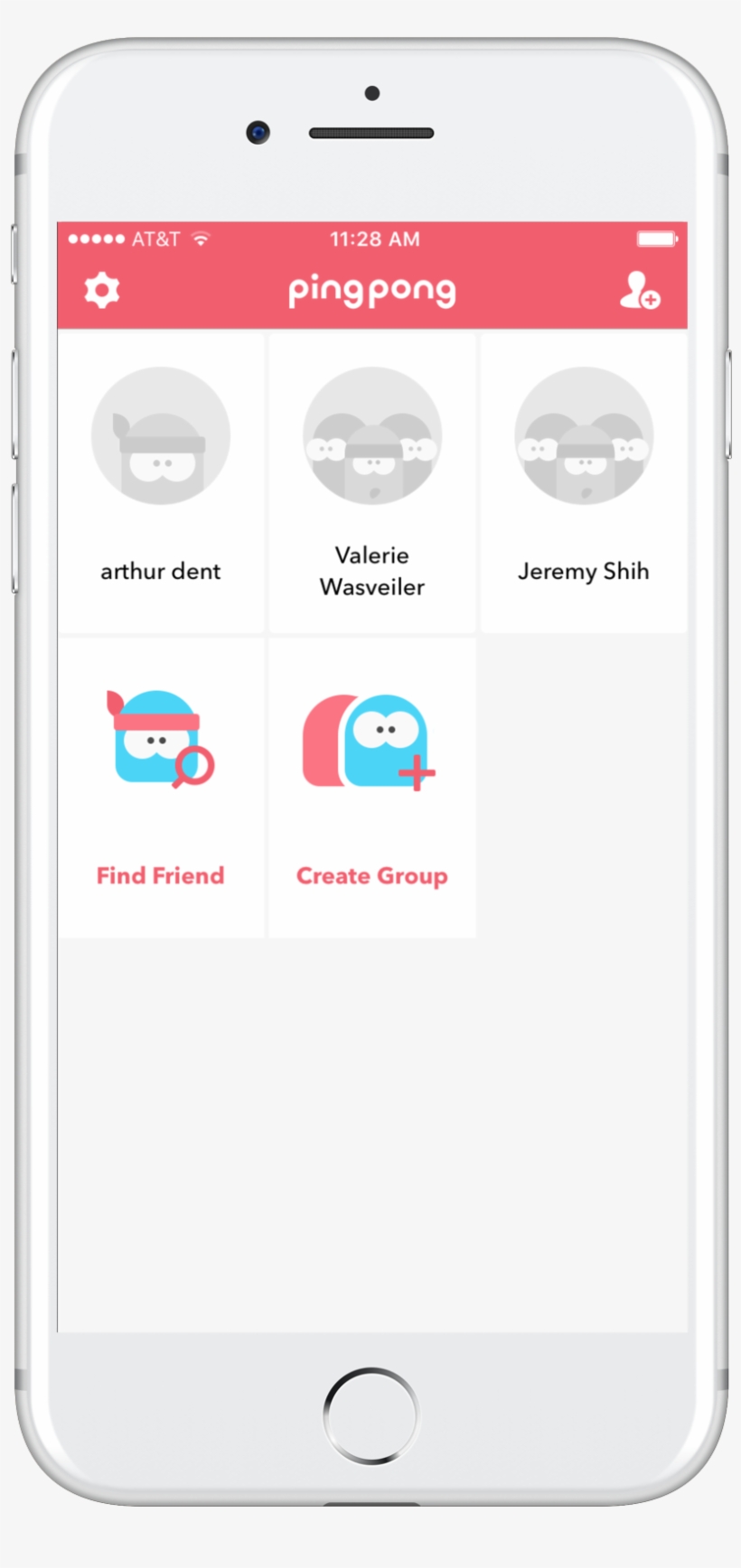Select Valerie Wasveiler's group avatar
The height and width of the screenshot is (1568, 741).
click(370, 435)
